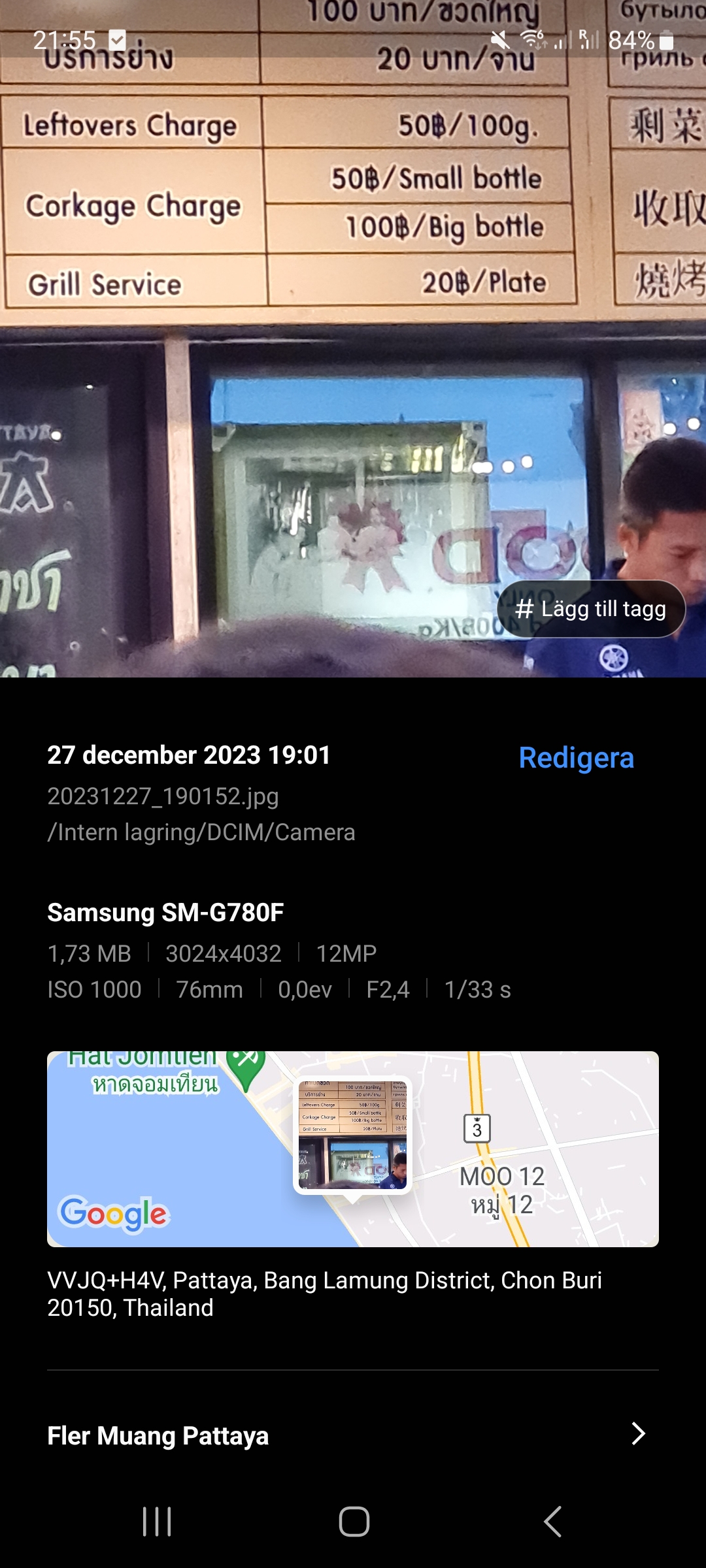The height and width of the screenshot is (1568, 706).
Task: Select the filename 20231227_190152.jpg
Action: 163,796
